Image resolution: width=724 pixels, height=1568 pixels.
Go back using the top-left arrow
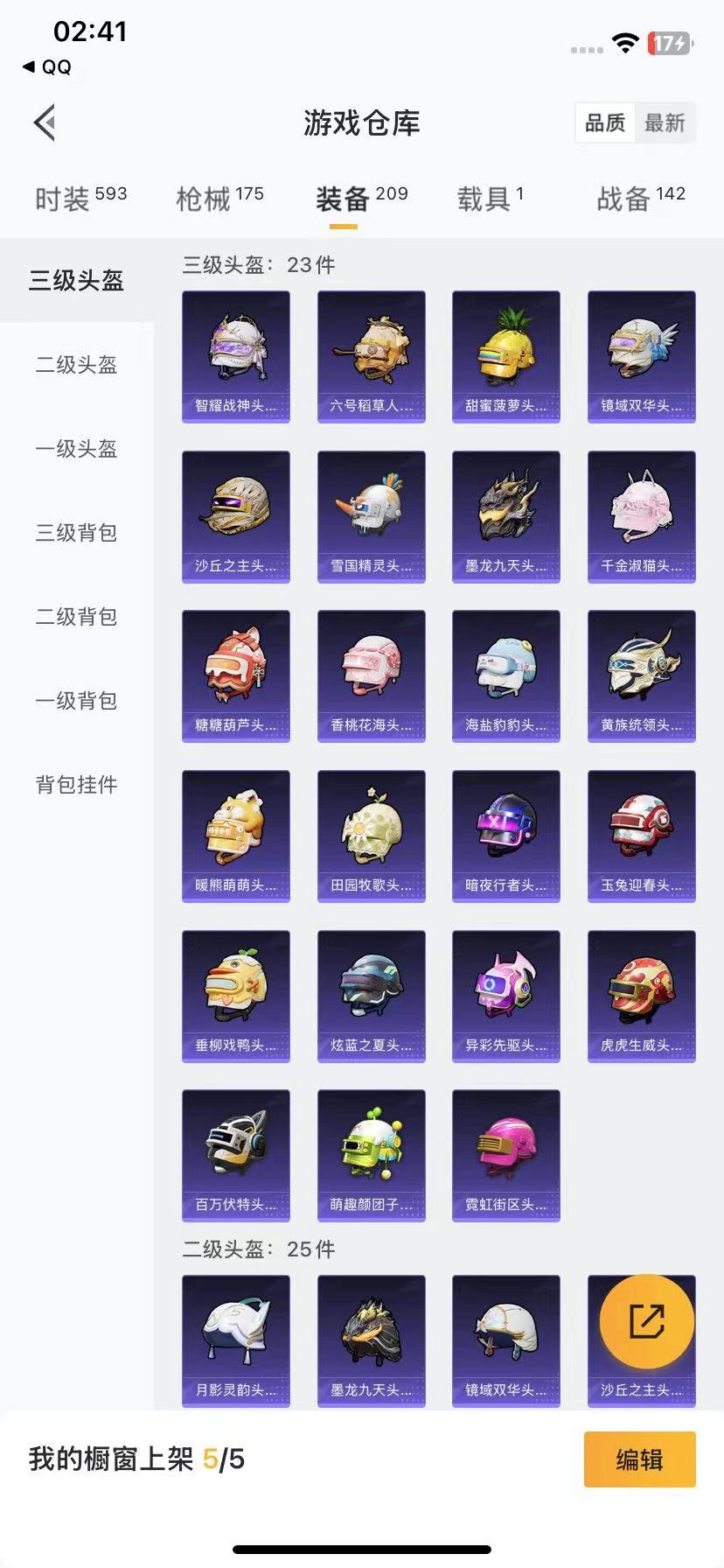click(x=45, y=122)
